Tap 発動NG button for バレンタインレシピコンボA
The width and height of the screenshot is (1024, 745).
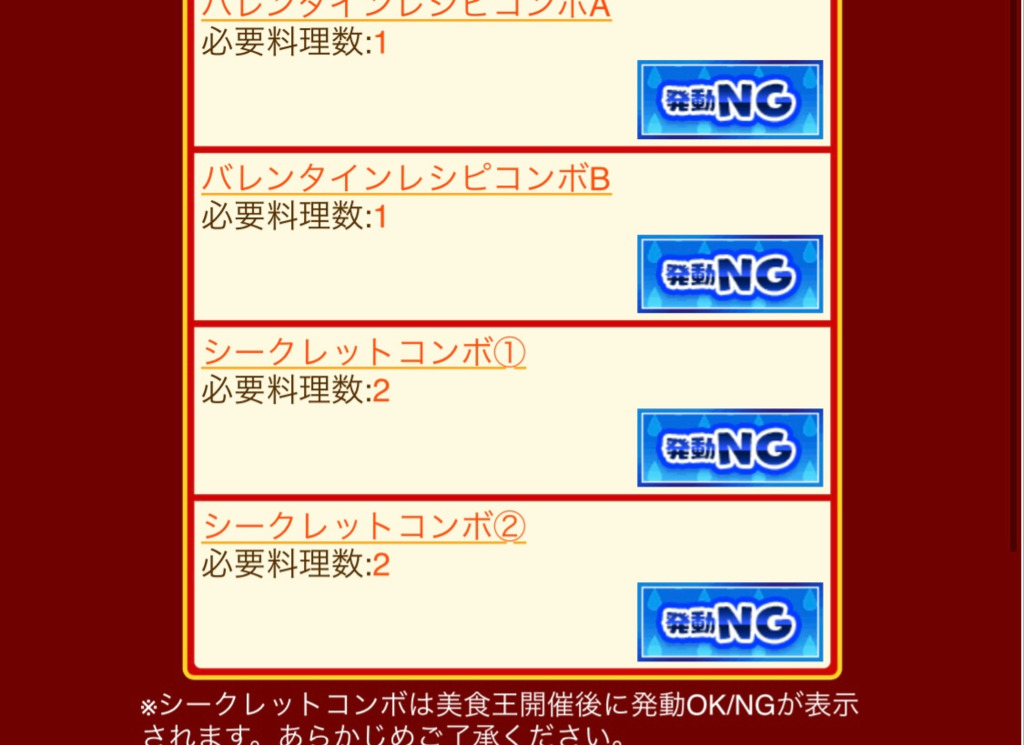730,100
